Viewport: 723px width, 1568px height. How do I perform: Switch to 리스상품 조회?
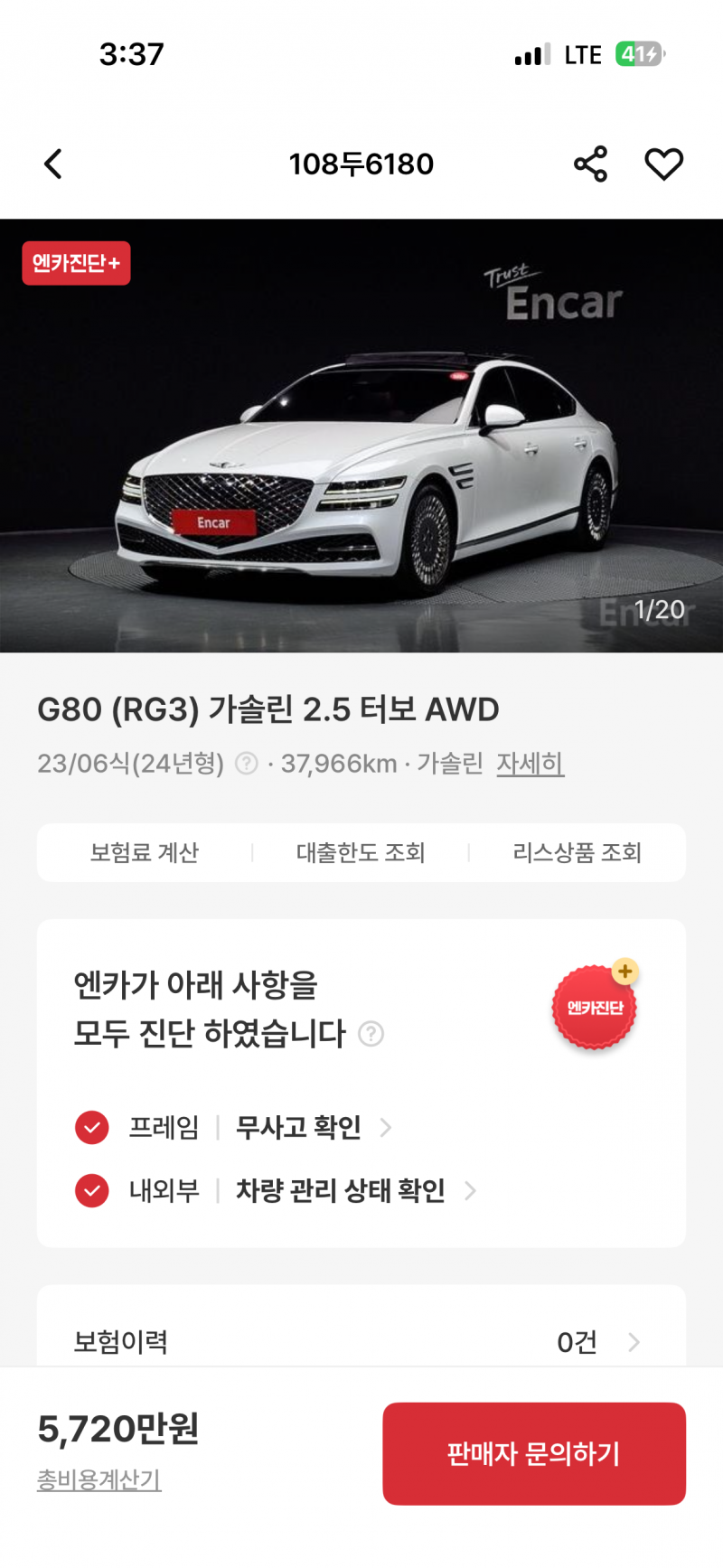tap(577, 852)
